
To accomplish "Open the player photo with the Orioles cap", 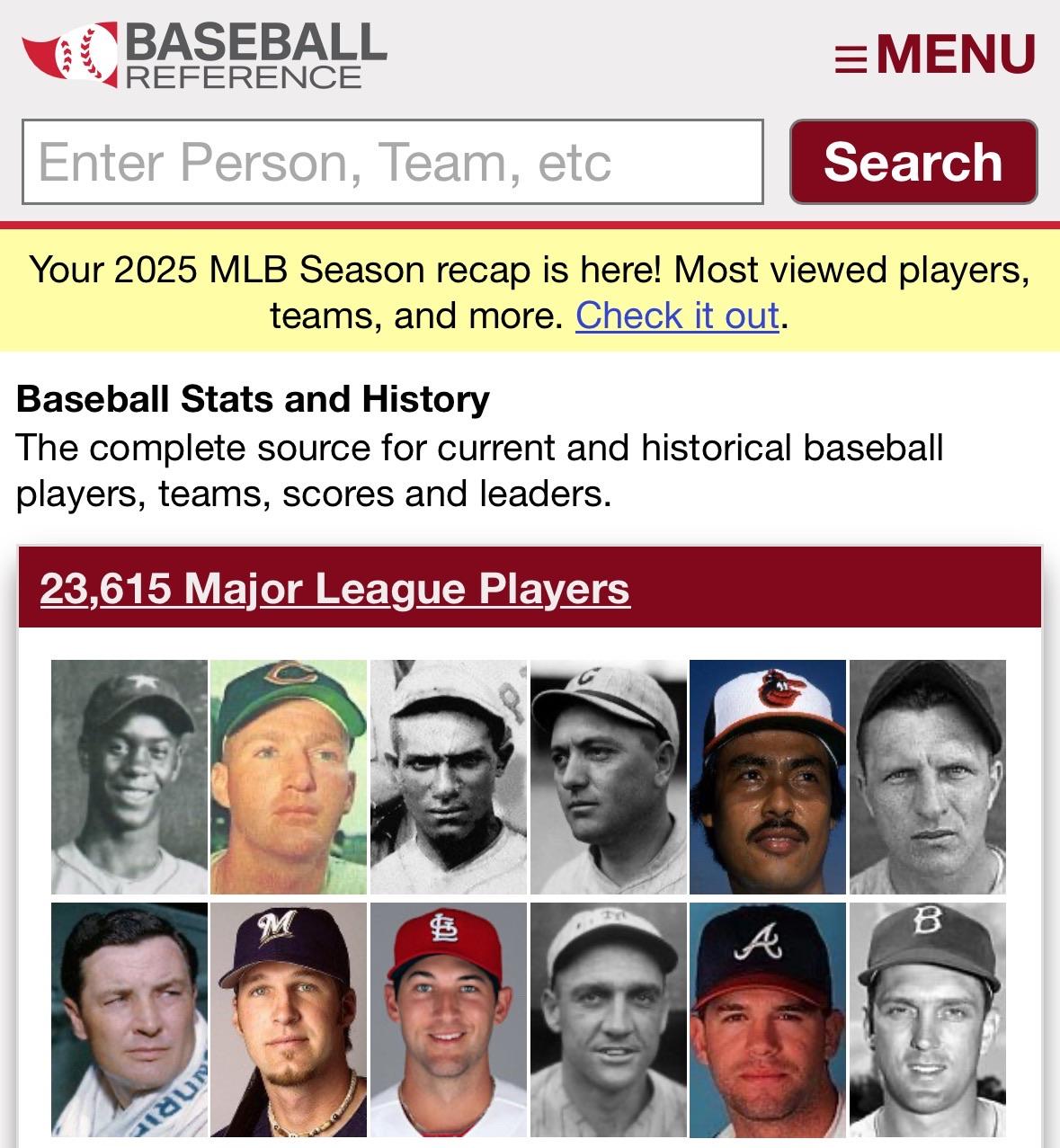I will pos(767,777).
